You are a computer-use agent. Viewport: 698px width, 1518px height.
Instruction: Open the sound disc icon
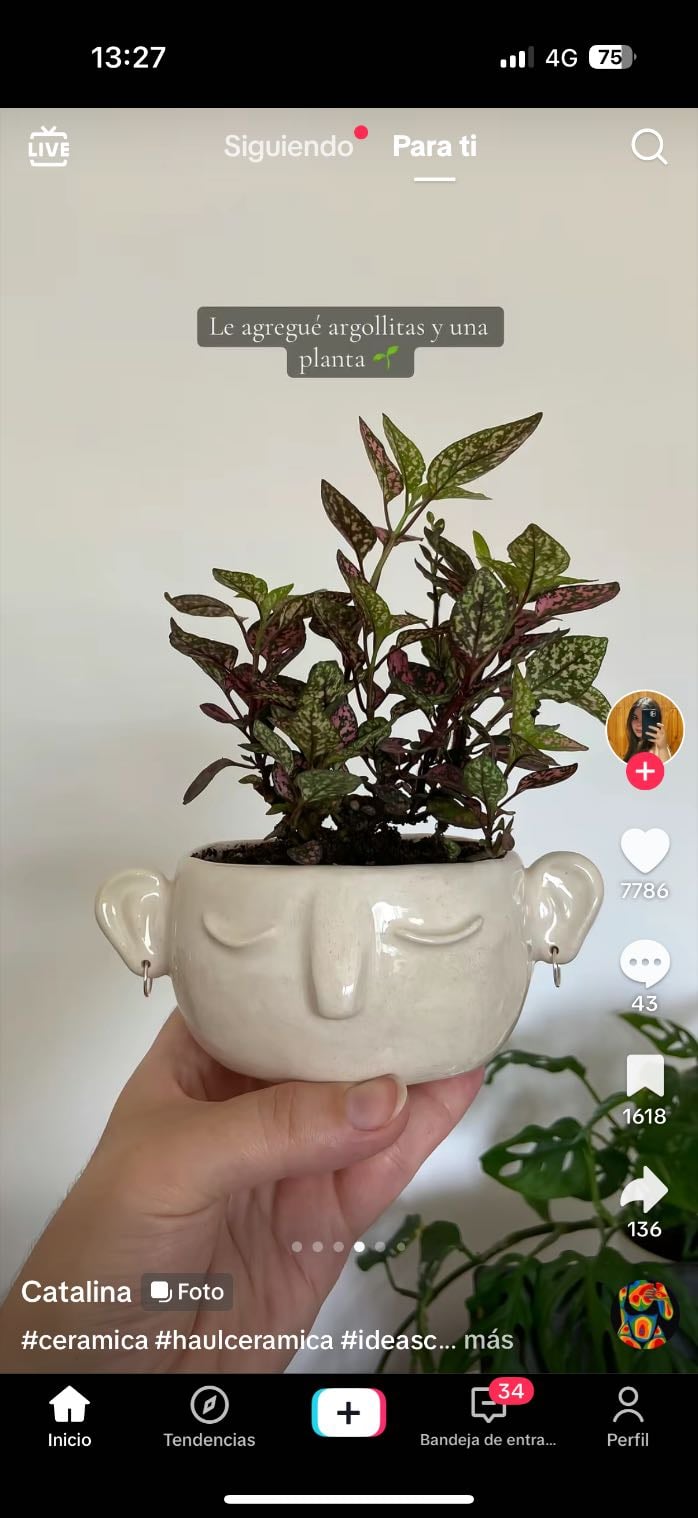click(x=645, y=1314)
